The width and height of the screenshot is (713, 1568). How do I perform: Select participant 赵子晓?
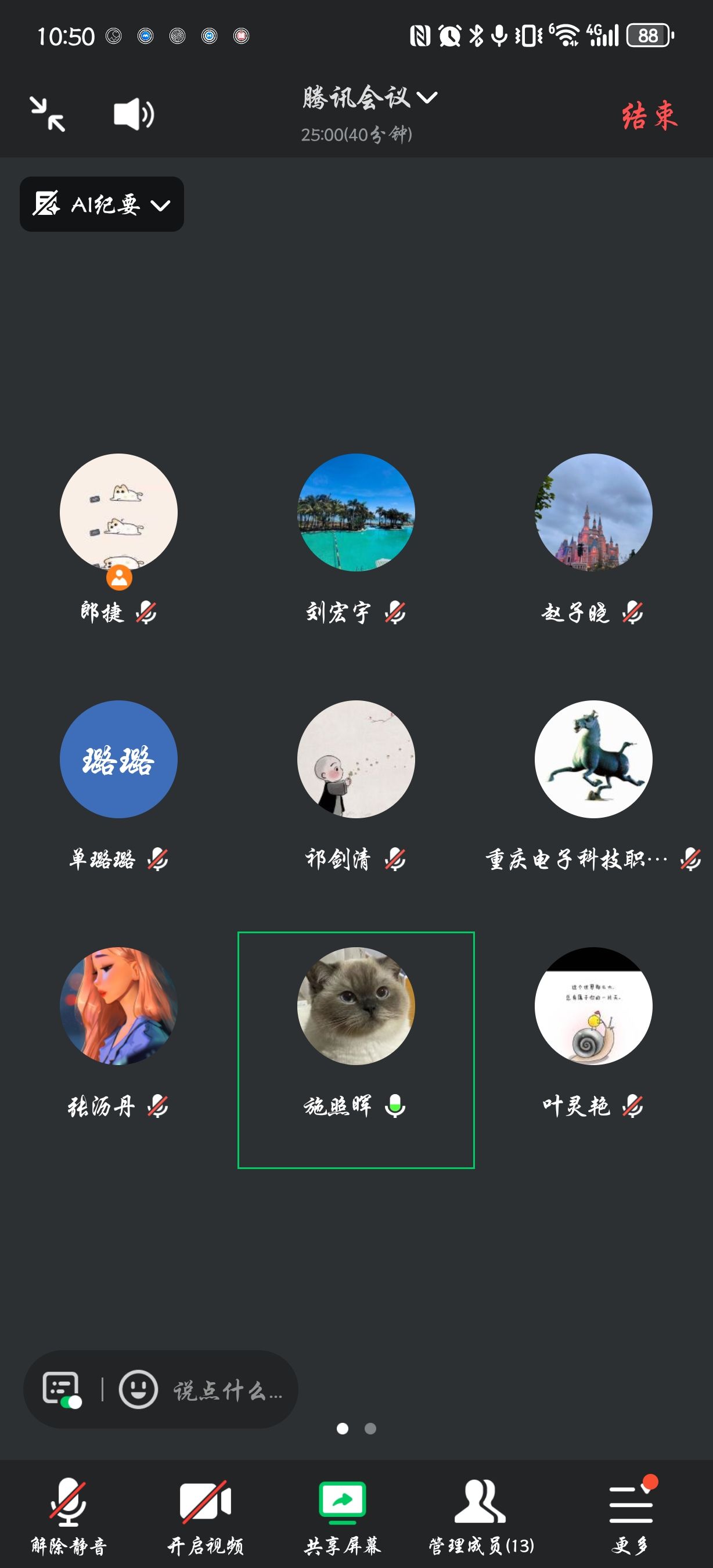tap(593, 513)
